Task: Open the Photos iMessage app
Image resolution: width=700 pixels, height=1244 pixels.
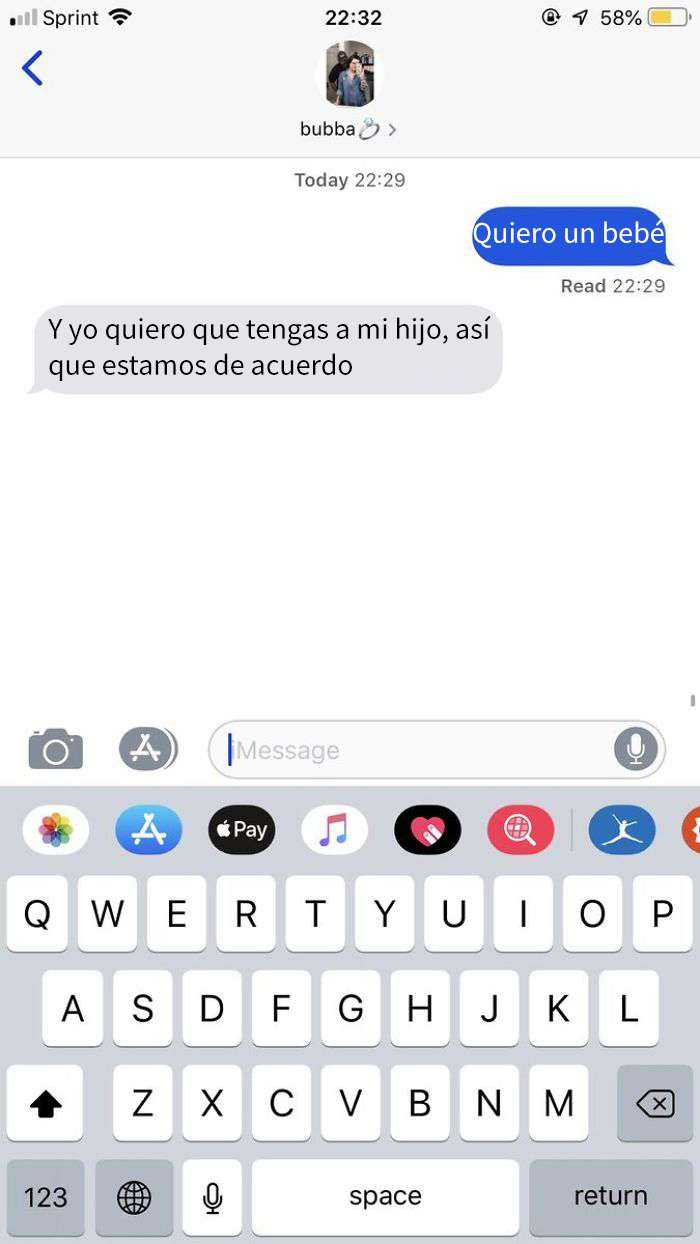Action: [56, 830]
